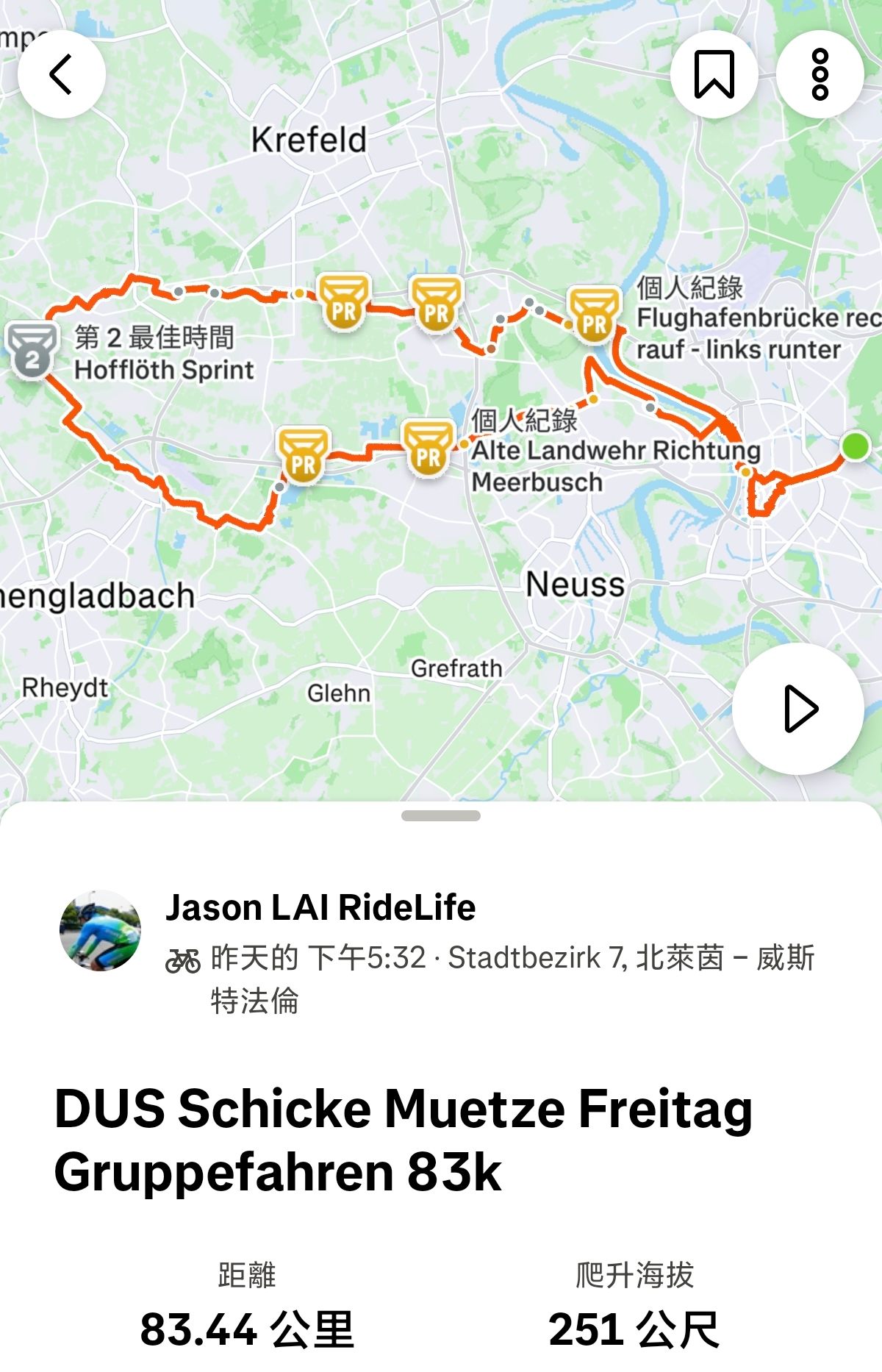This screenshot has height=1372, width=882.
Task: Bookmark this activity
Action: click(714, 74)
